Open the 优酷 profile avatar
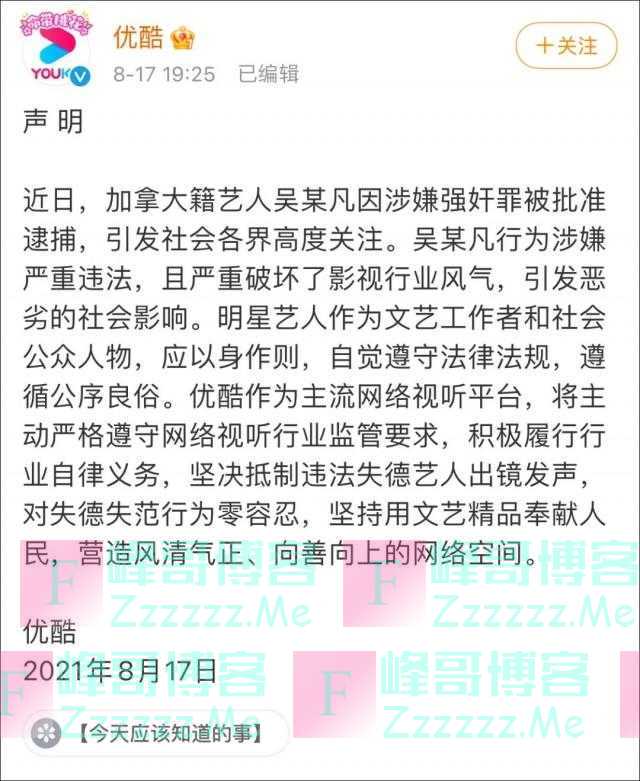The height and width of the screenshot is (781, 640). tap(55, 50)
